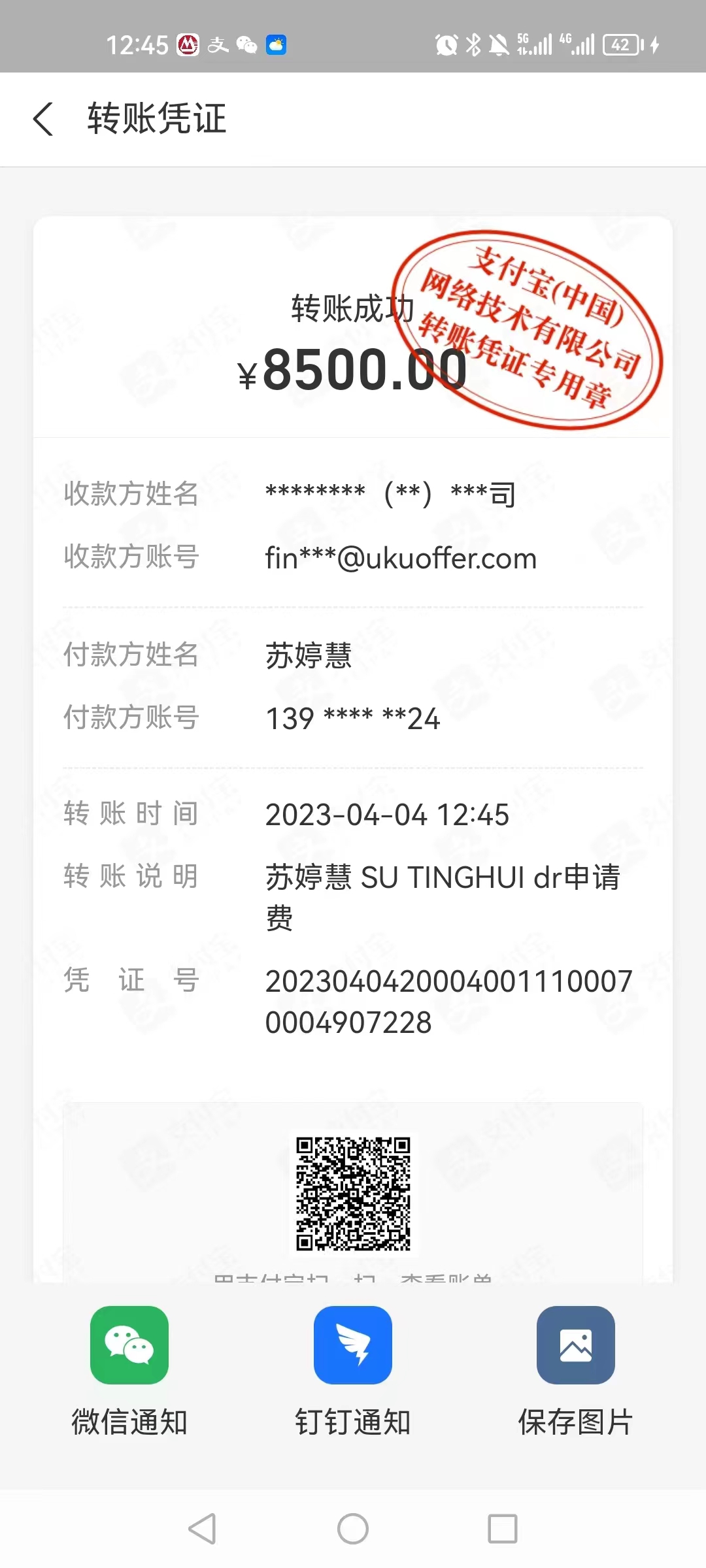The height and width of the screenshot is (1568, 706).
Task: Tap the system back triangle button
Action: (x=202, y=1529)
